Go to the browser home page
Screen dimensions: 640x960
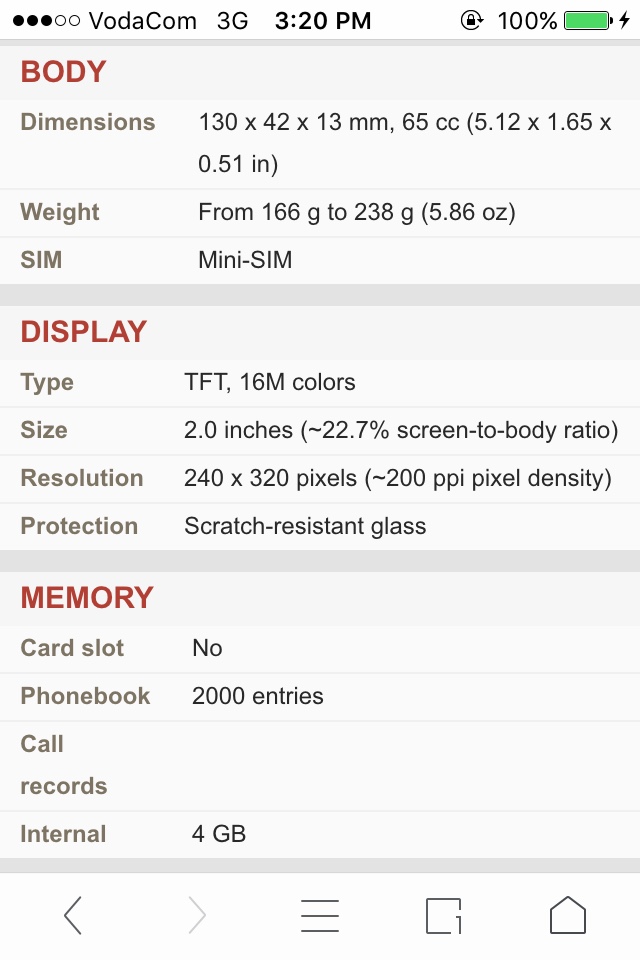coord(567,915)
